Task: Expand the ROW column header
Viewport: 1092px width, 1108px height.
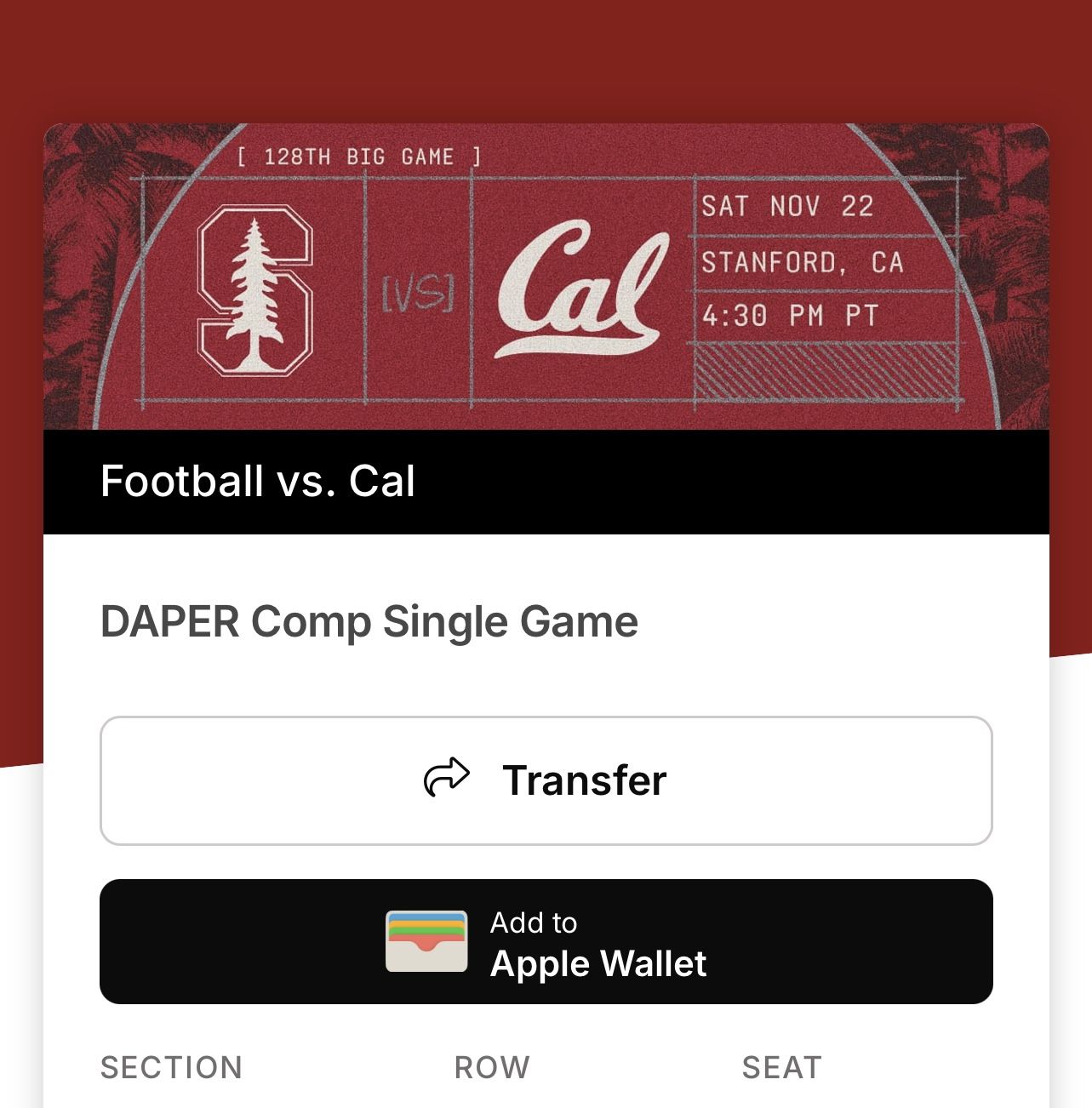Action: 492,1066
